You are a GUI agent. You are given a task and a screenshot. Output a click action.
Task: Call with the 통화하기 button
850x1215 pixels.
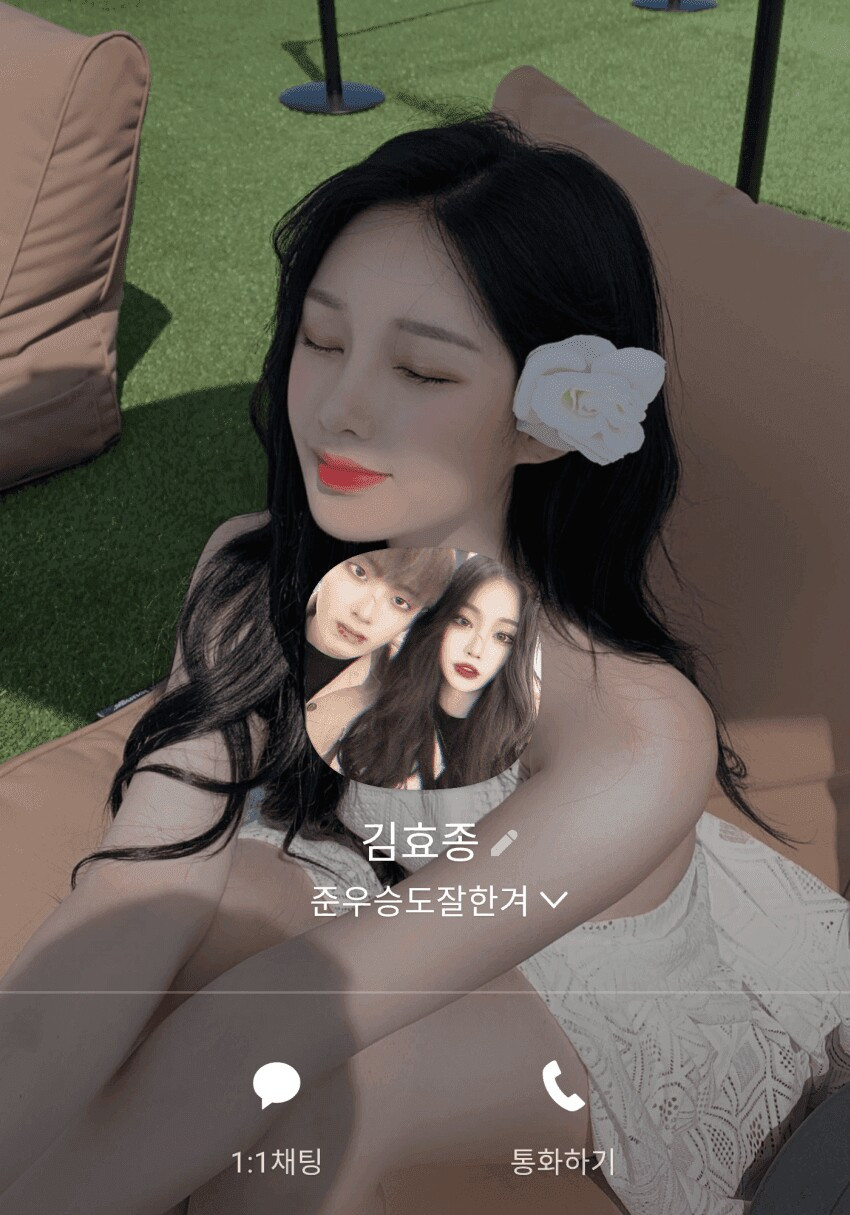563,1112
